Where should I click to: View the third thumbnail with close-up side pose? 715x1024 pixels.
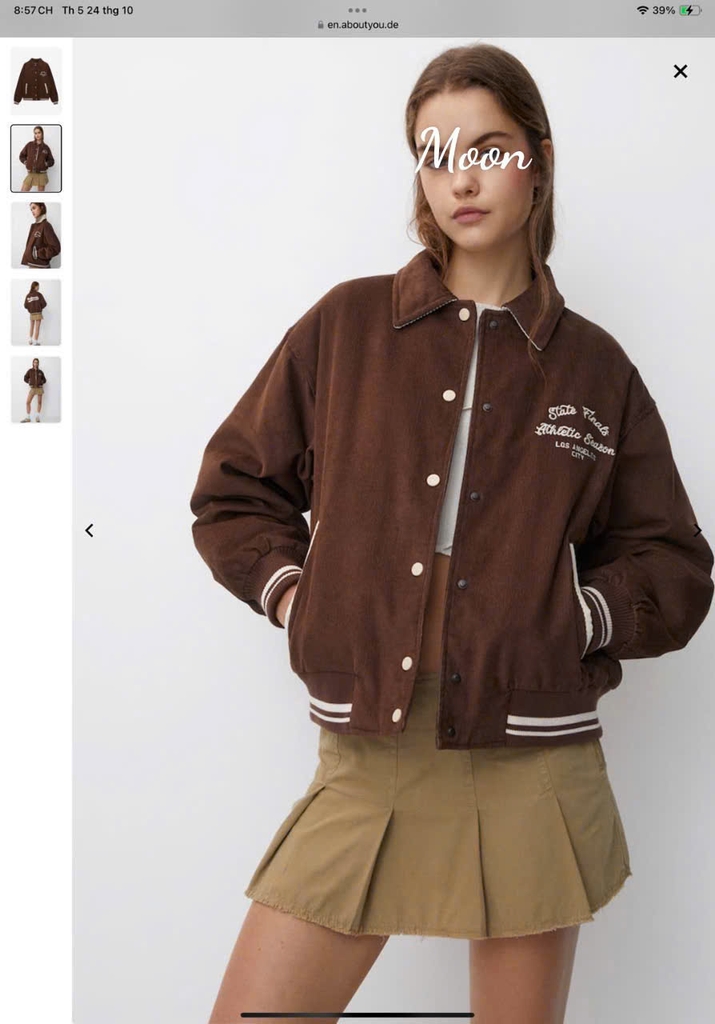[36, 235]
